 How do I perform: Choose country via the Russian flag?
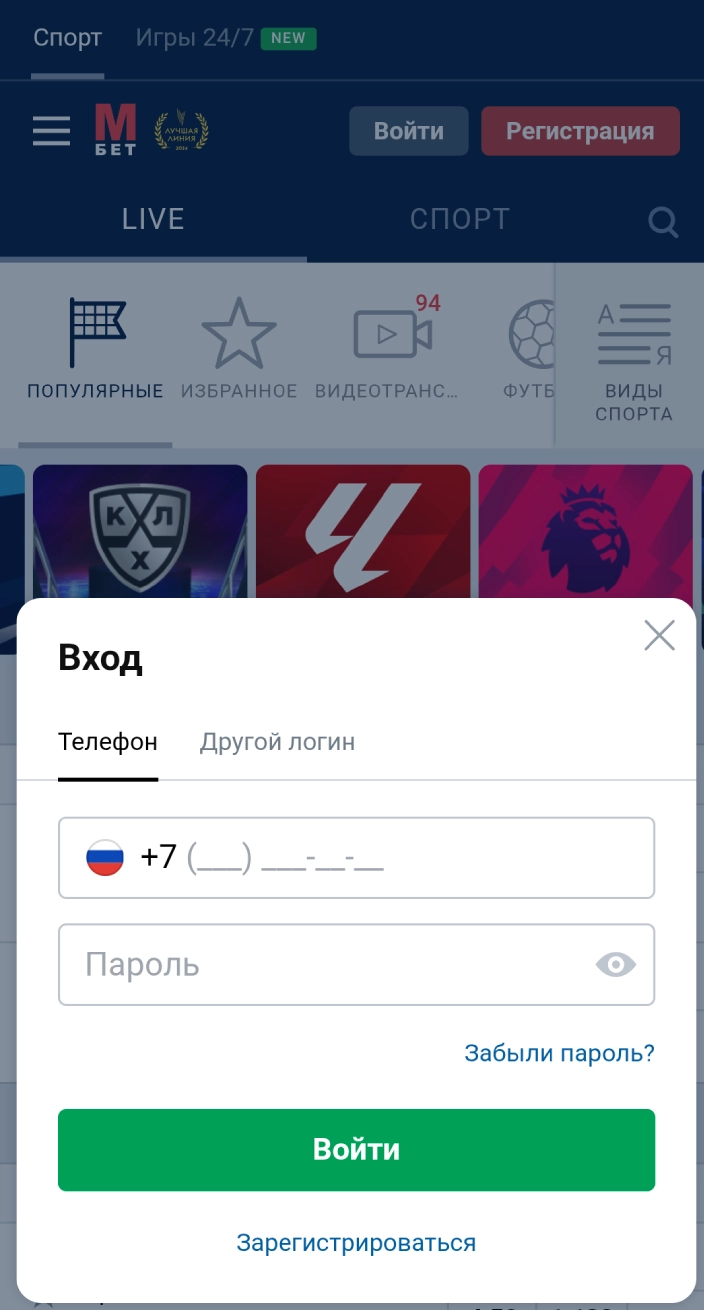click(x=105, y=858)
